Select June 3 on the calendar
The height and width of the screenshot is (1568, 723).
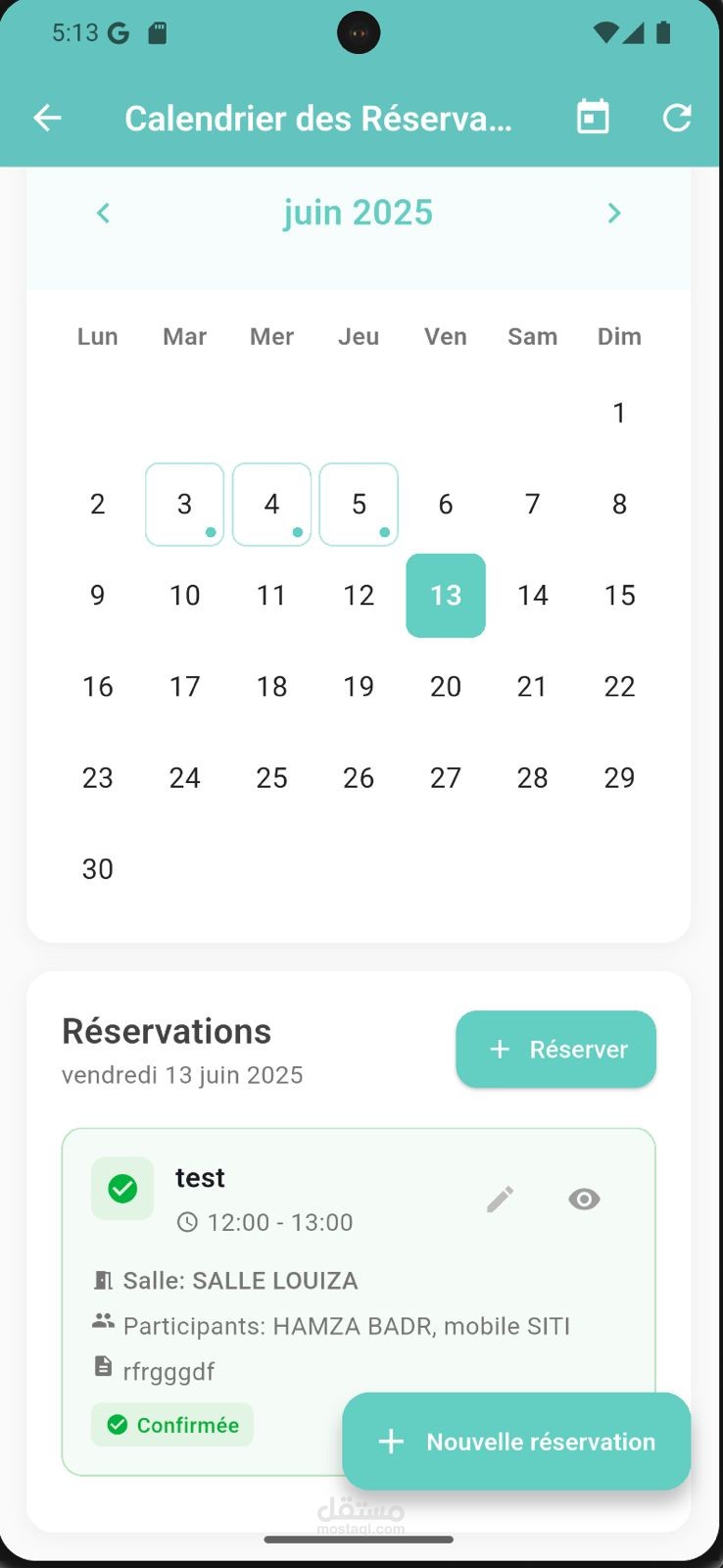184,504
